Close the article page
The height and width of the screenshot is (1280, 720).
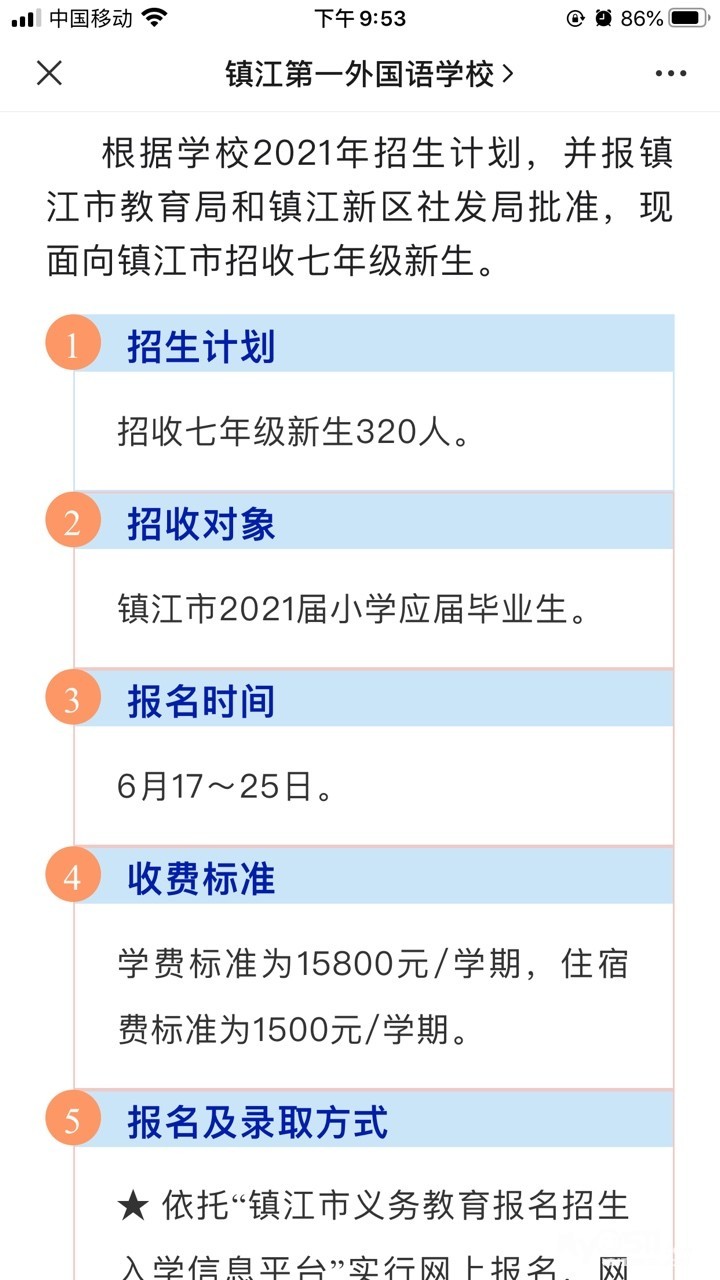pos(49,73)
